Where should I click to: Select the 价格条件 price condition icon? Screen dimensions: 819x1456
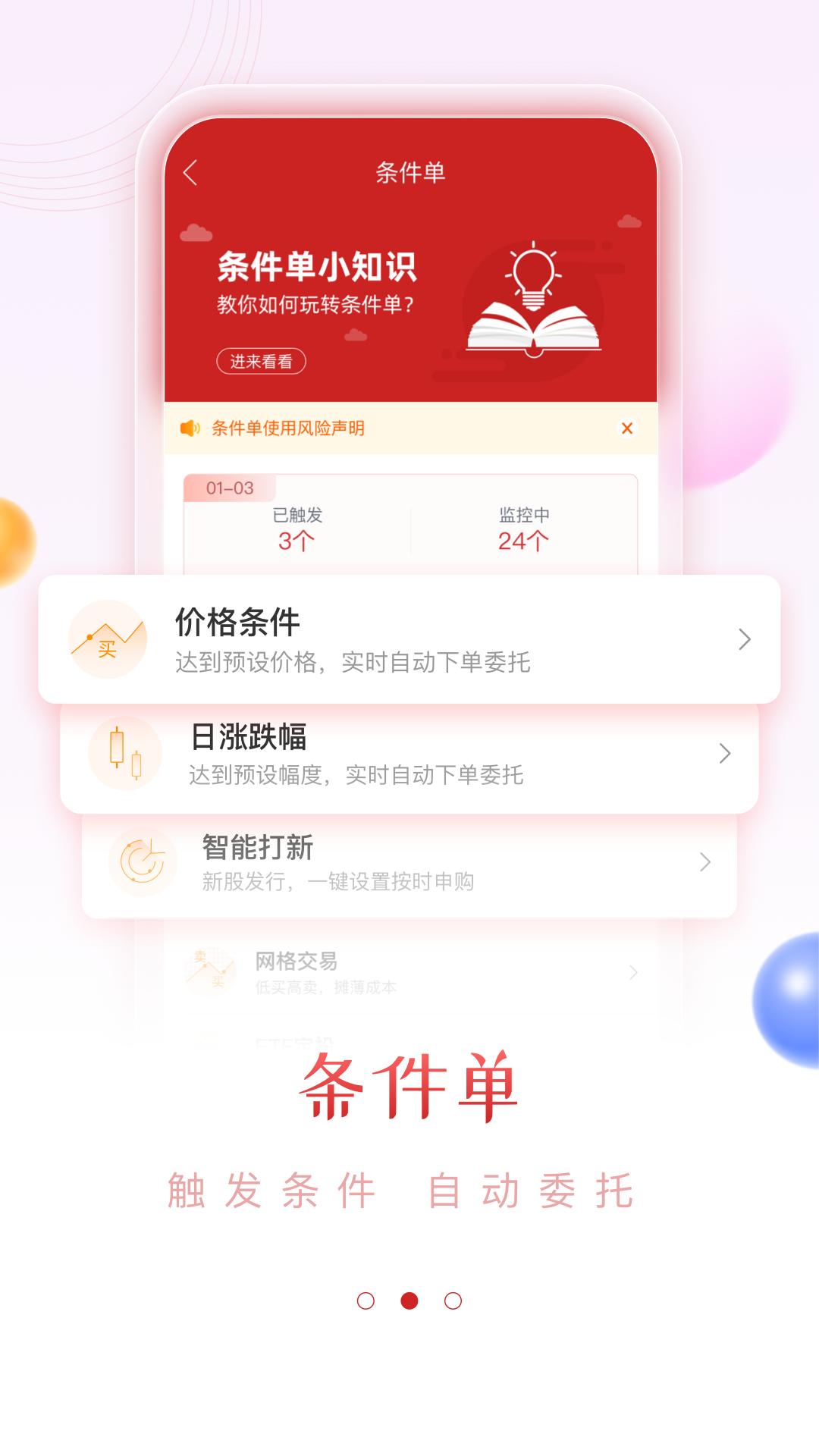point(108,641)
